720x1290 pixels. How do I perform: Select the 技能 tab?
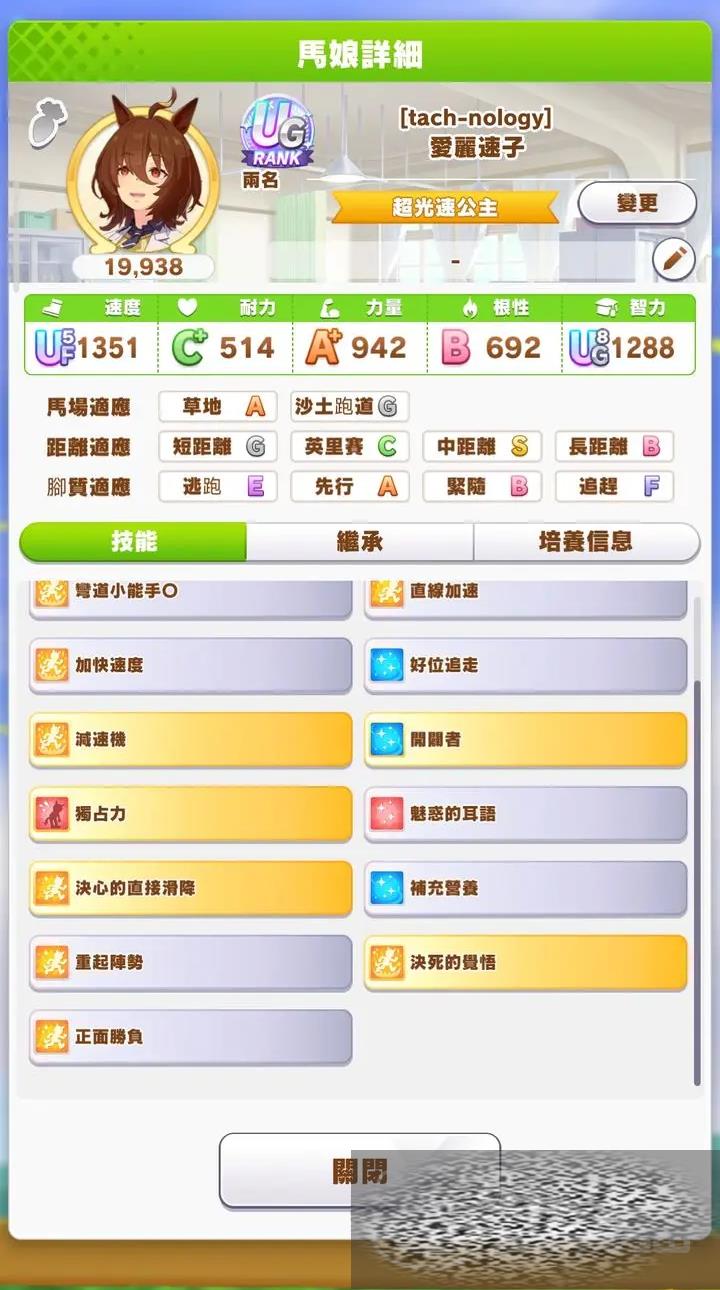[x=133, y=542]
